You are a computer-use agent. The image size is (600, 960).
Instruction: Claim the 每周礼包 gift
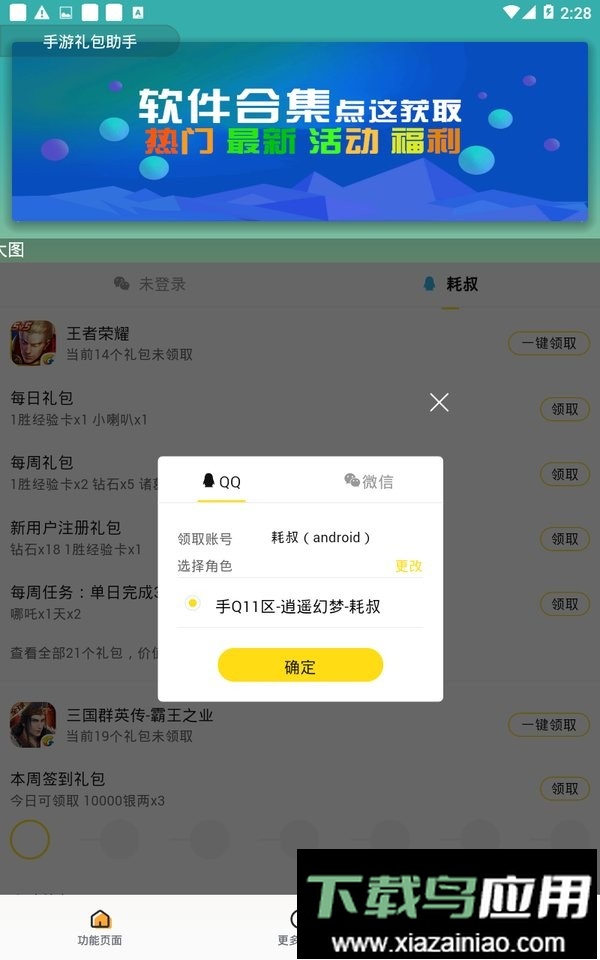coord(565,473)
